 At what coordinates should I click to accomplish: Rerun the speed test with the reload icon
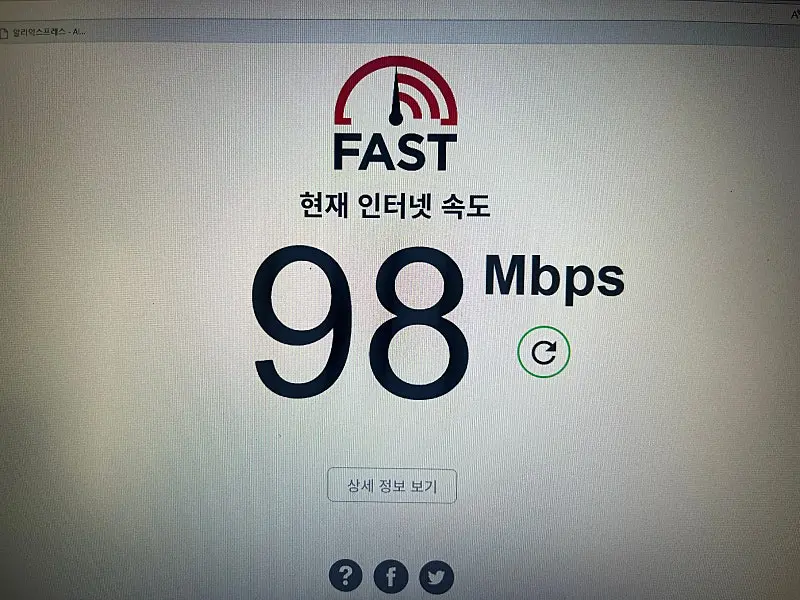pos(543,352)
